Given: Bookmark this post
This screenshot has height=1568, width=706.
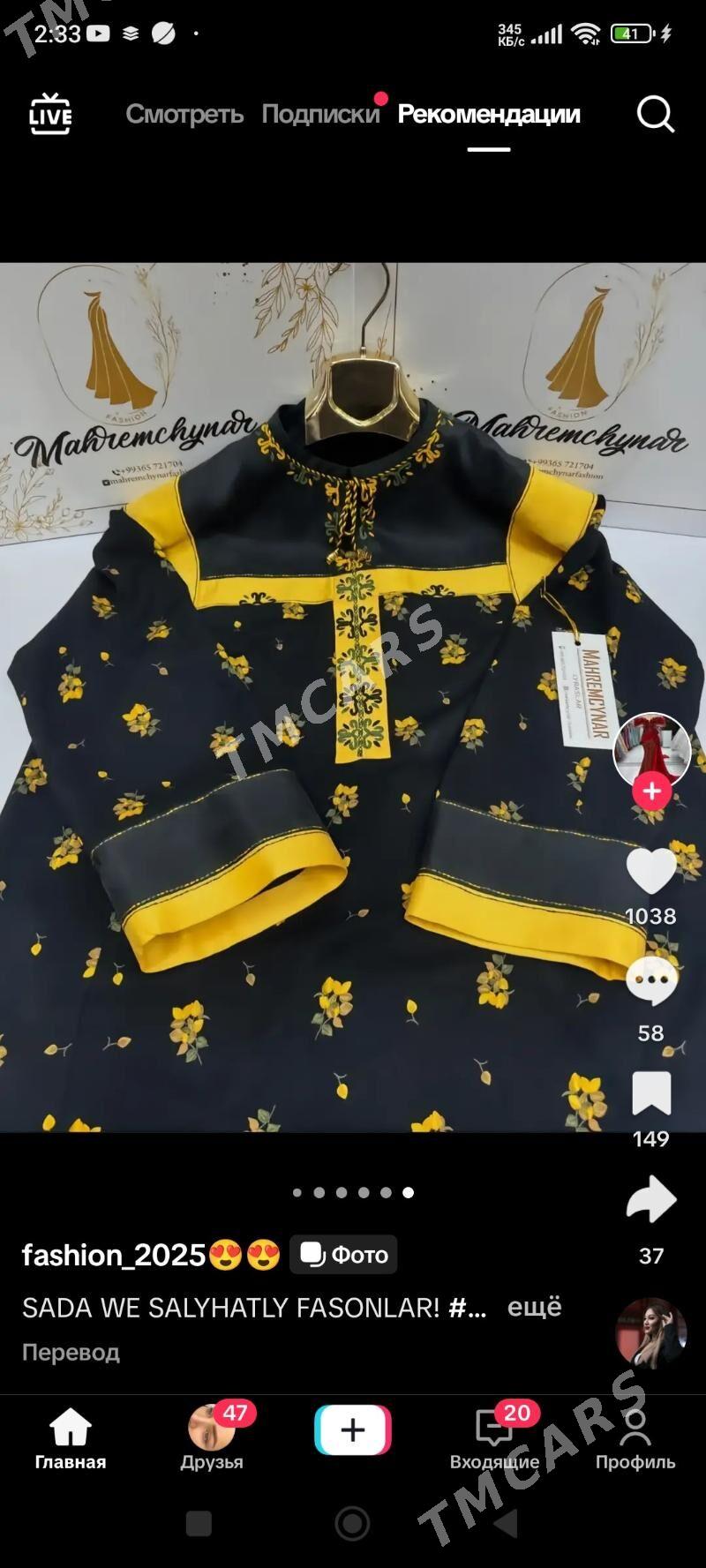Looking at the screenshot, I should [x=651, y=1093].
